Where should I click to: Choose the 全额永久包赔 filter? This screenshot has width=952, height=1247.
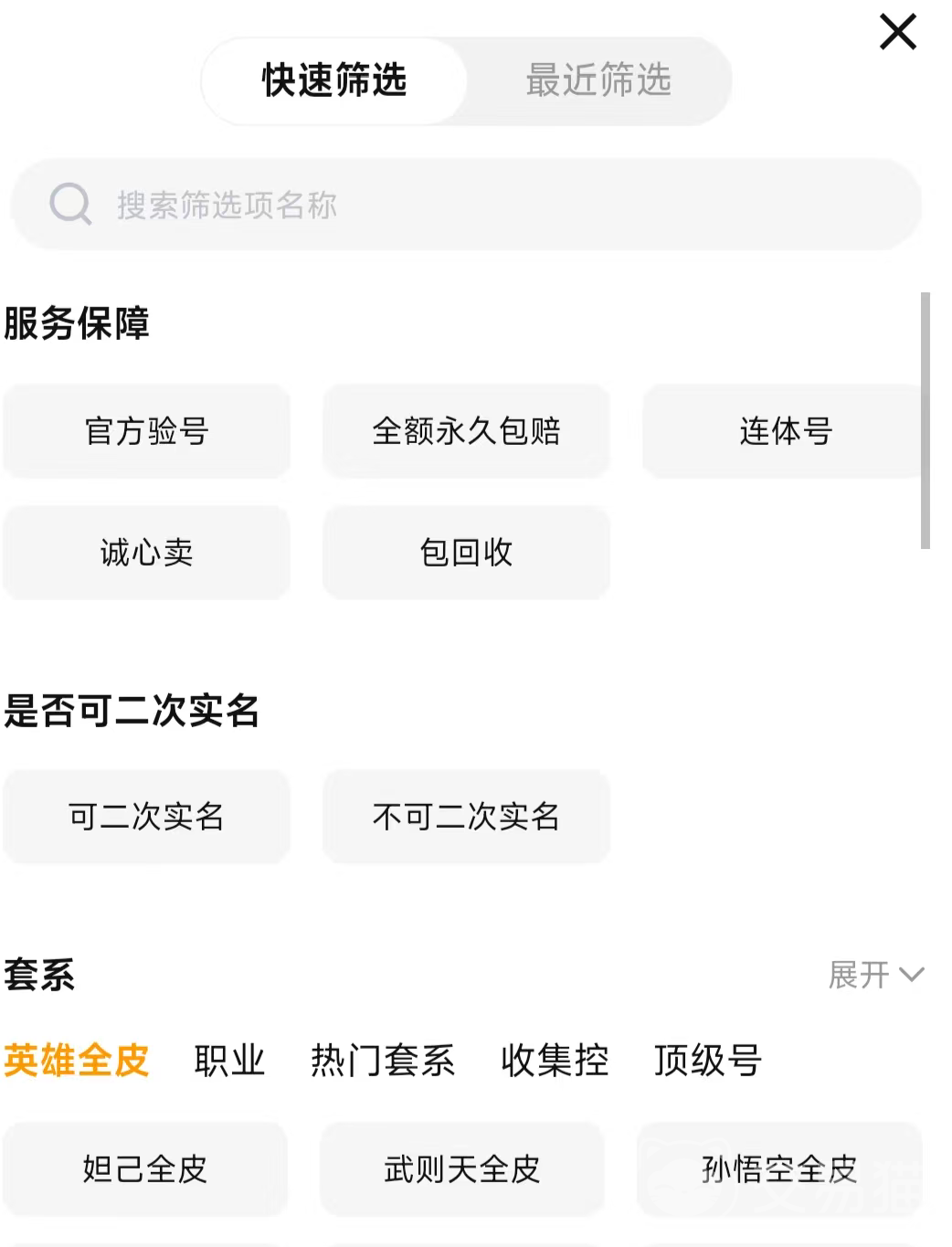pyautogui.click(x=466, y=431)
